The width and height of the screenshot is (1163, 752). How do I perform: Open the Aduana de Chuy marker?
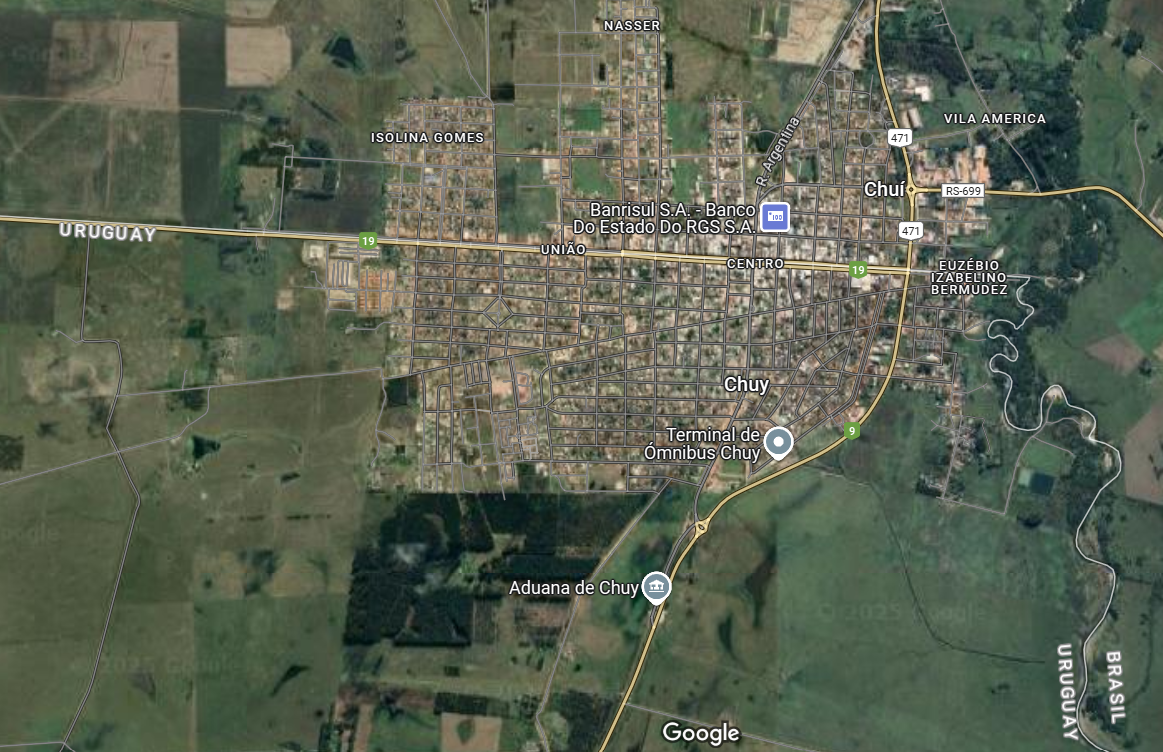pos(656,587)
